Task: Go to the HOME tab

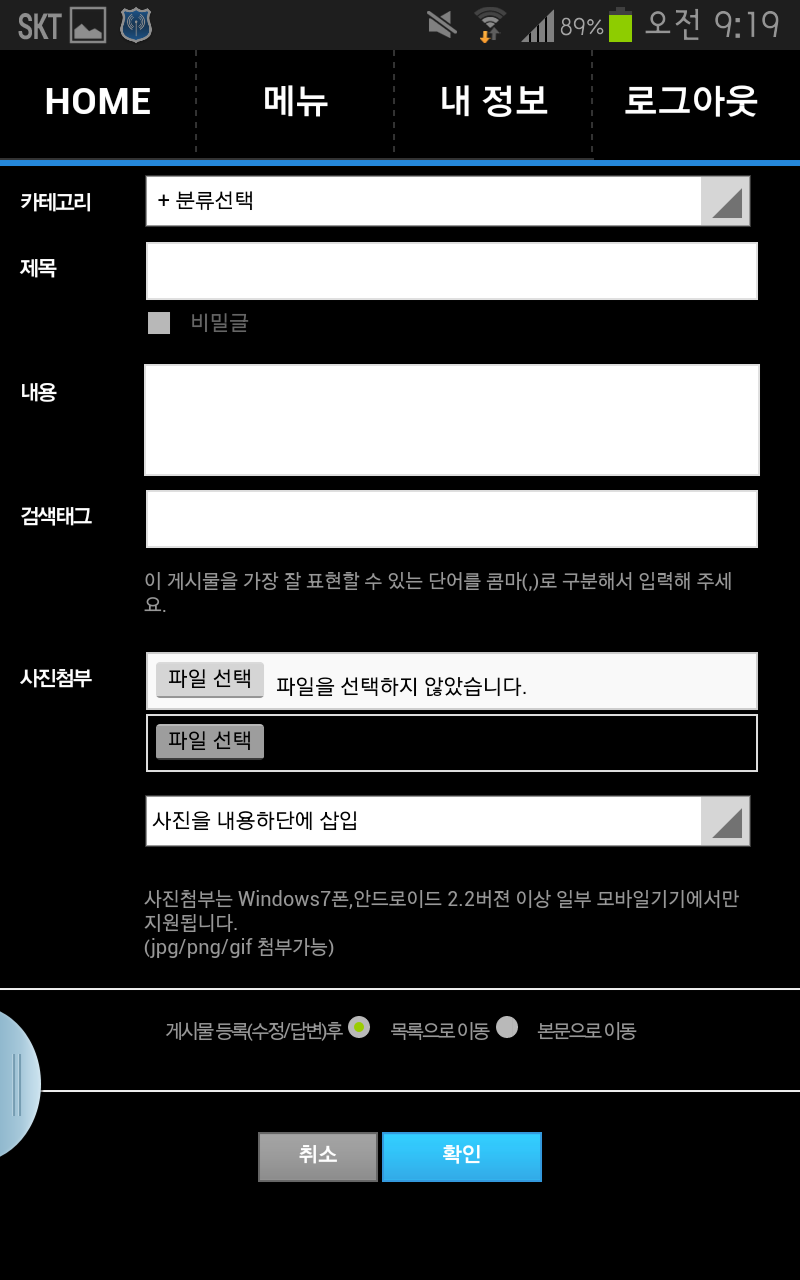Action: 98,102
